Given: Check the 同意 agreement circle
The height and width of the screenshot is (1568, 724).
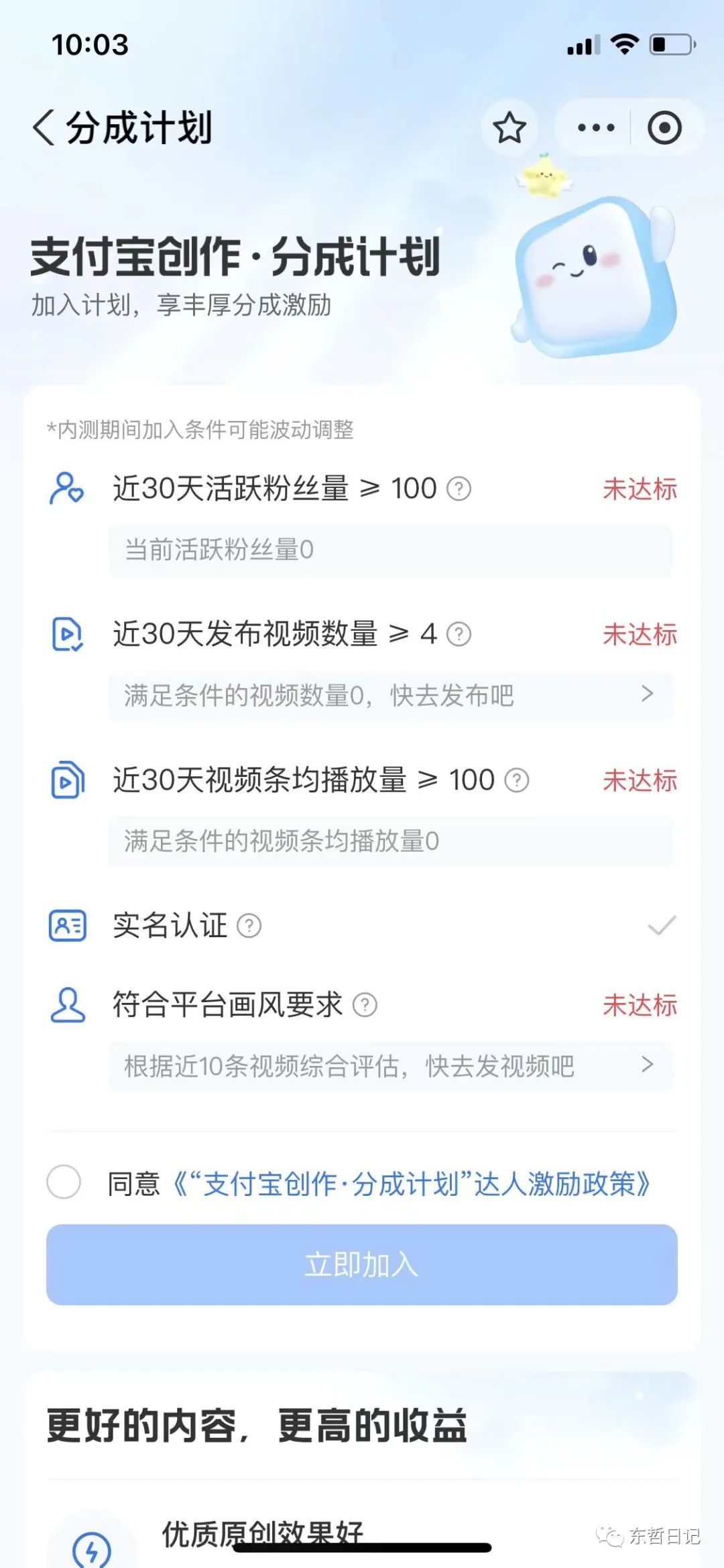Looking at the screenshot, I should click(x=64, y=1181).
